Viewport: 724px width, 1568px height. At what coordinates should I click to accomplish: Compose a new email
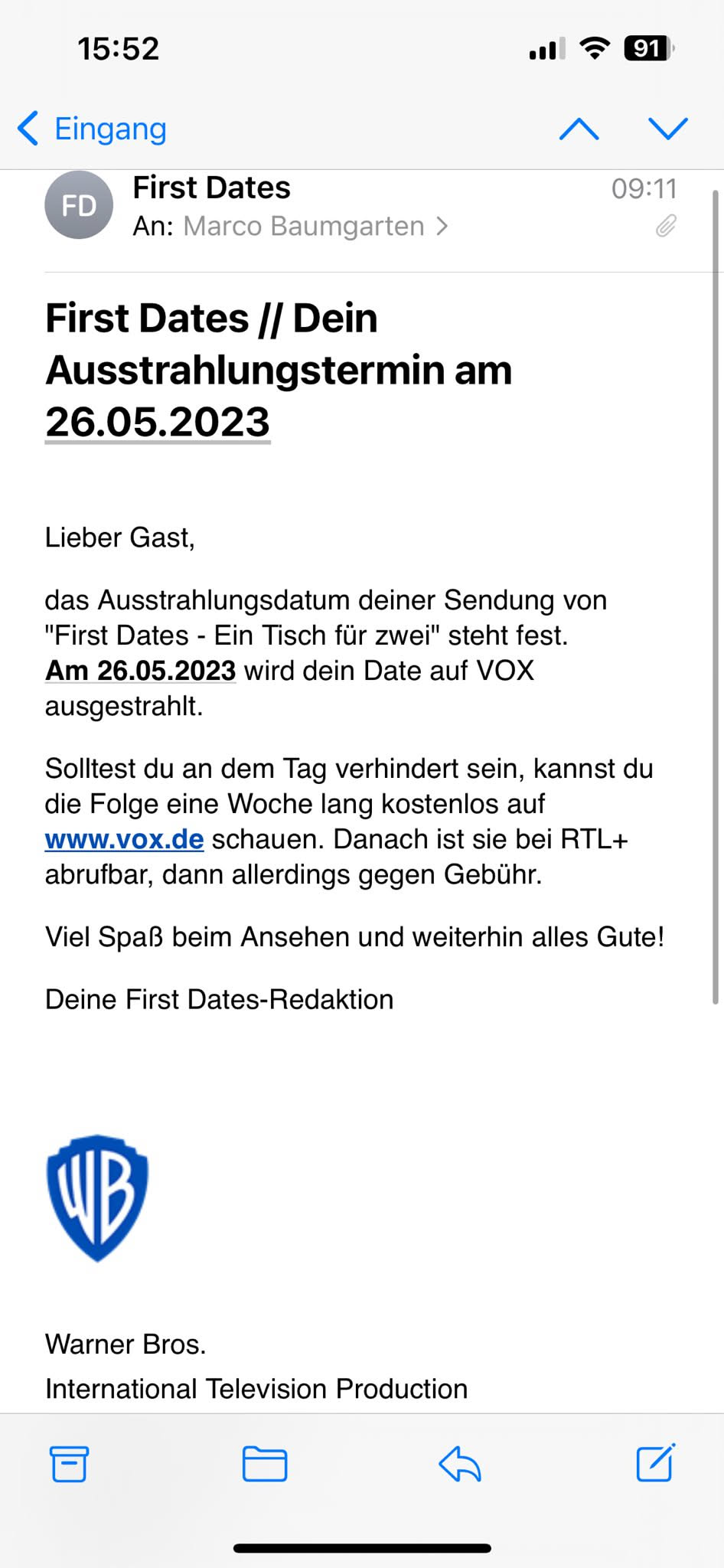[x=656, y=1462]
